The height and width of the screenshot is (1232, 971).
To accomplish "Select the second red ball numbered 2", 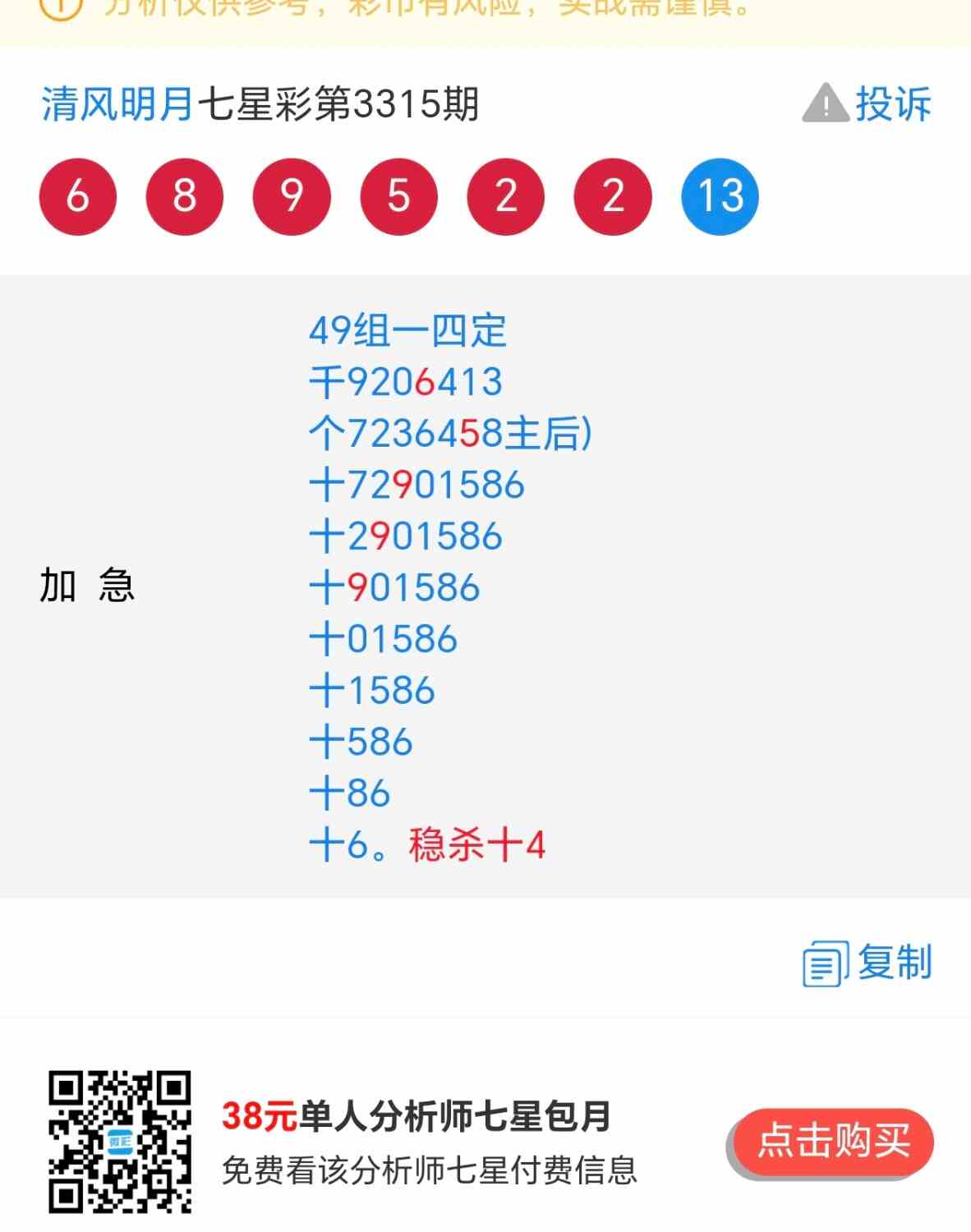I will pyautogui.click(x=613, y=197).
